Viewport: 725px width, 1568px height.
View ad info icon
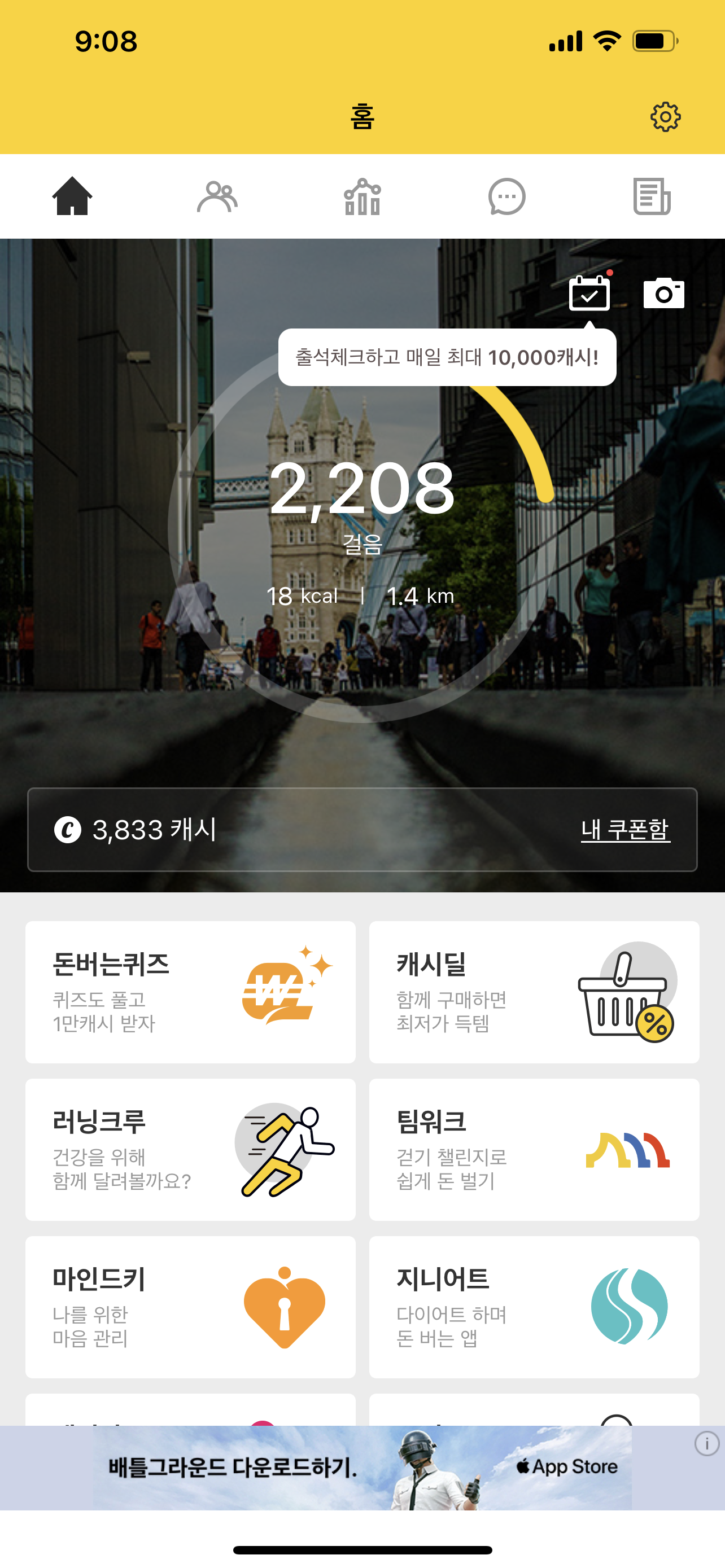(707, 1444)
